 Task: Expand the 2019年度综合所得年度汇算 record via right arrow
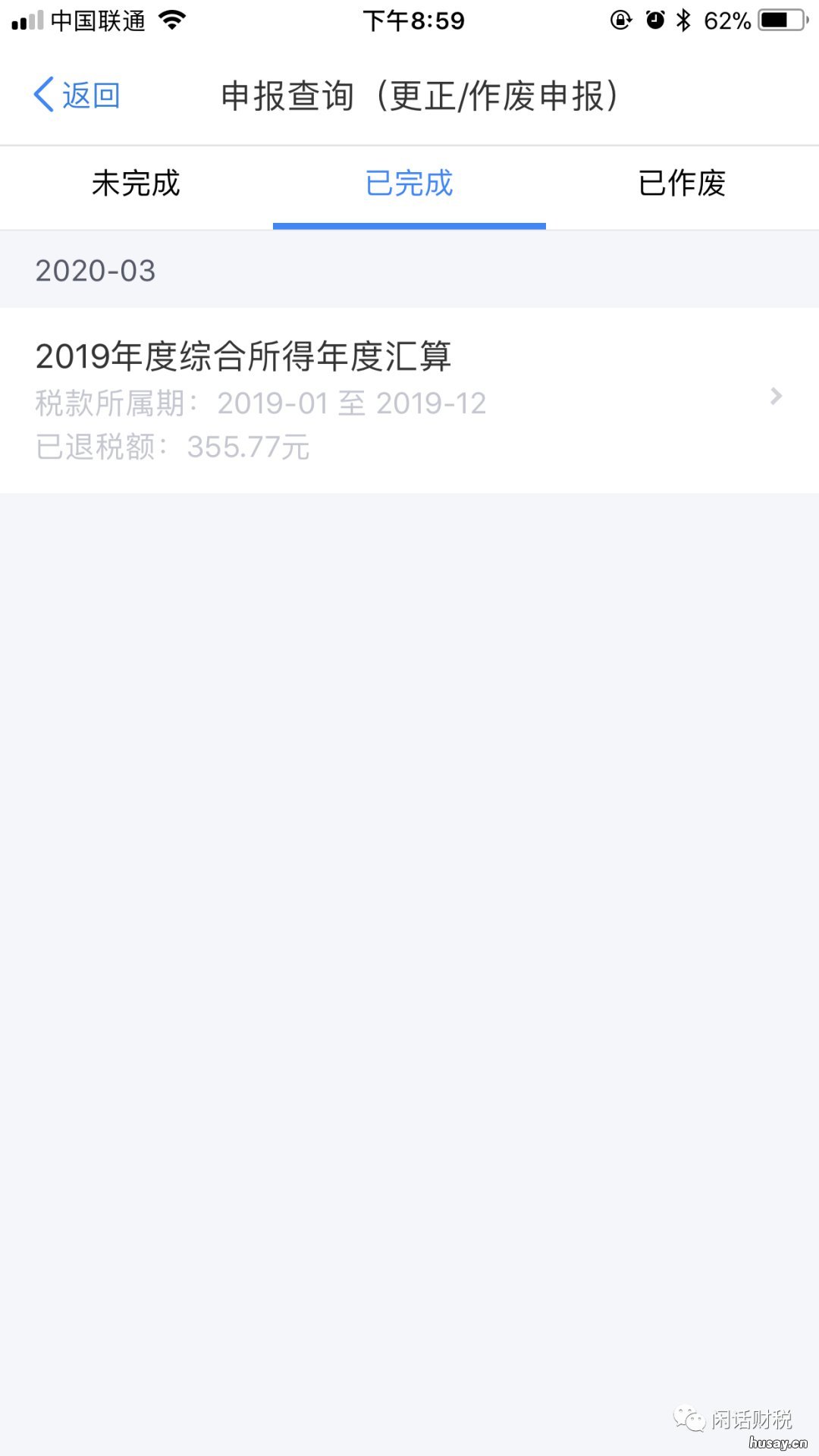click(776, 397)
